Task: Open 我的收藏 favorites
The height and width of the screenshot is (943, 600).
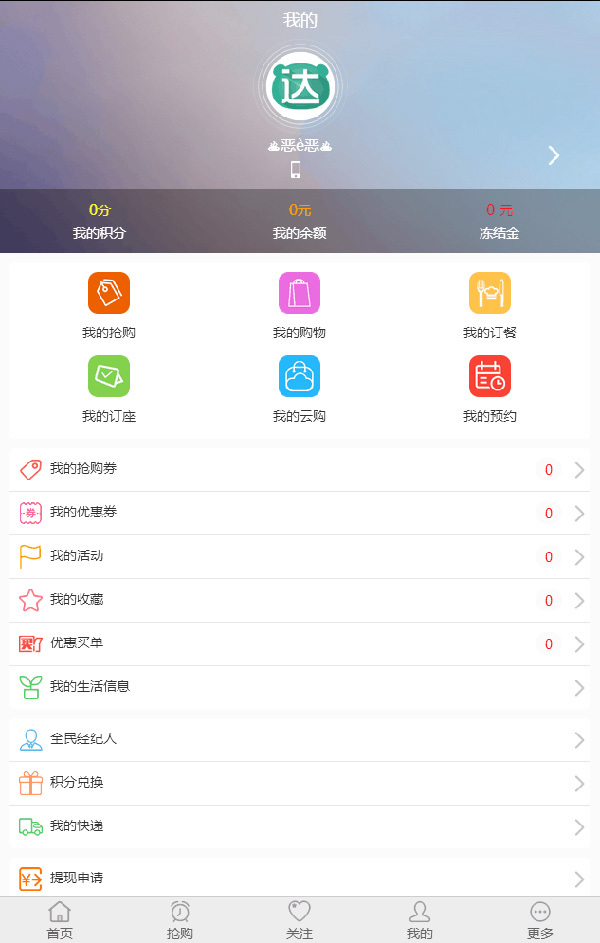Action: pyautogui.click(x=299, y=600)
